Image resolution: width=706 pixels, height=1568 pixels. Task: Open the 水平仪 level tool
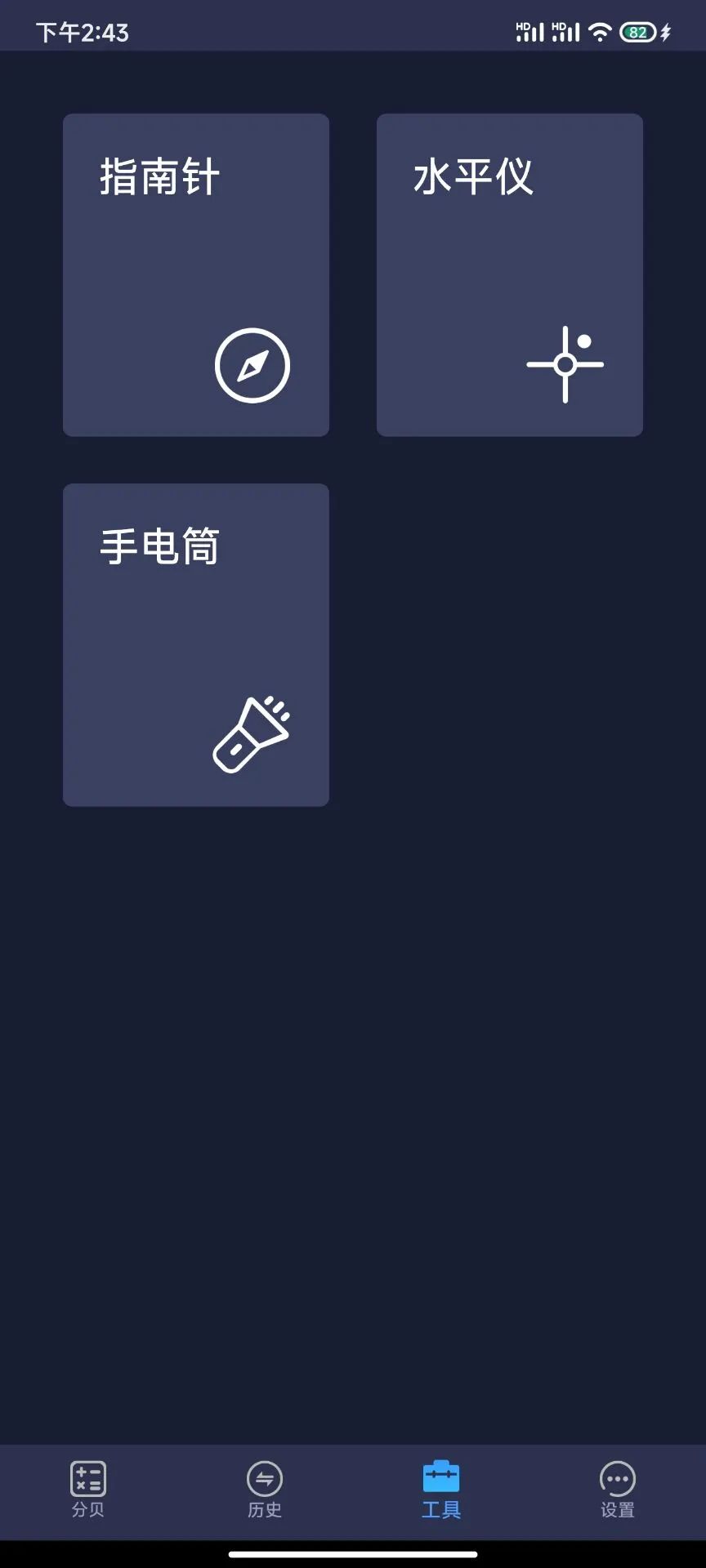[x=509, y=274]
